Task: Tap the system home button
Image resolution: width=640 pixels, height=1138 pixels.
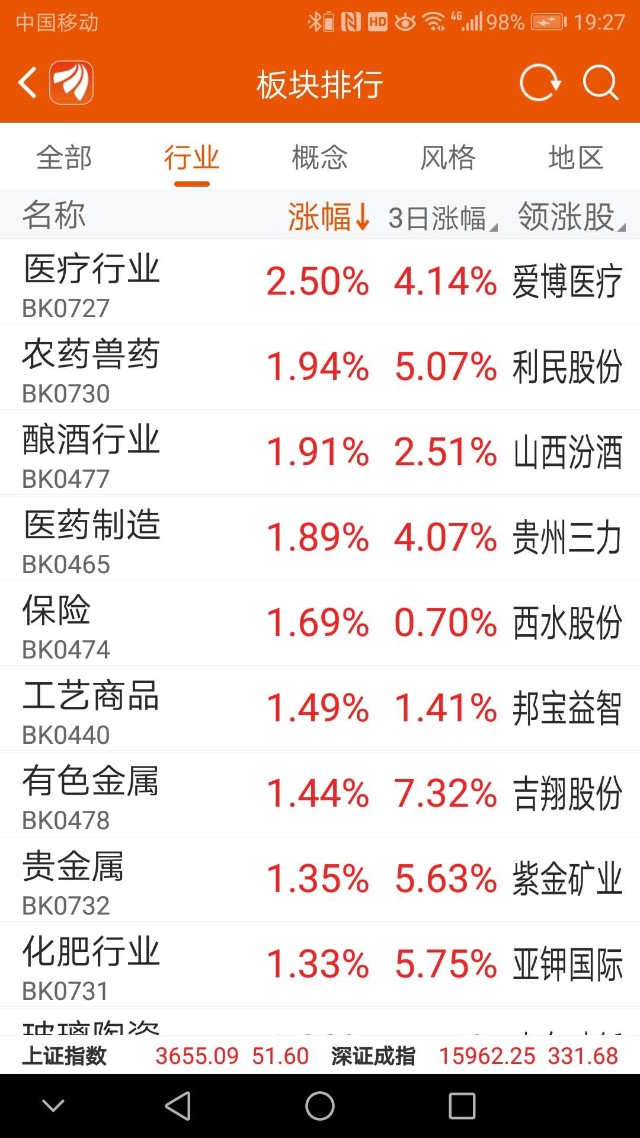Action: [x=320, y=1106]
